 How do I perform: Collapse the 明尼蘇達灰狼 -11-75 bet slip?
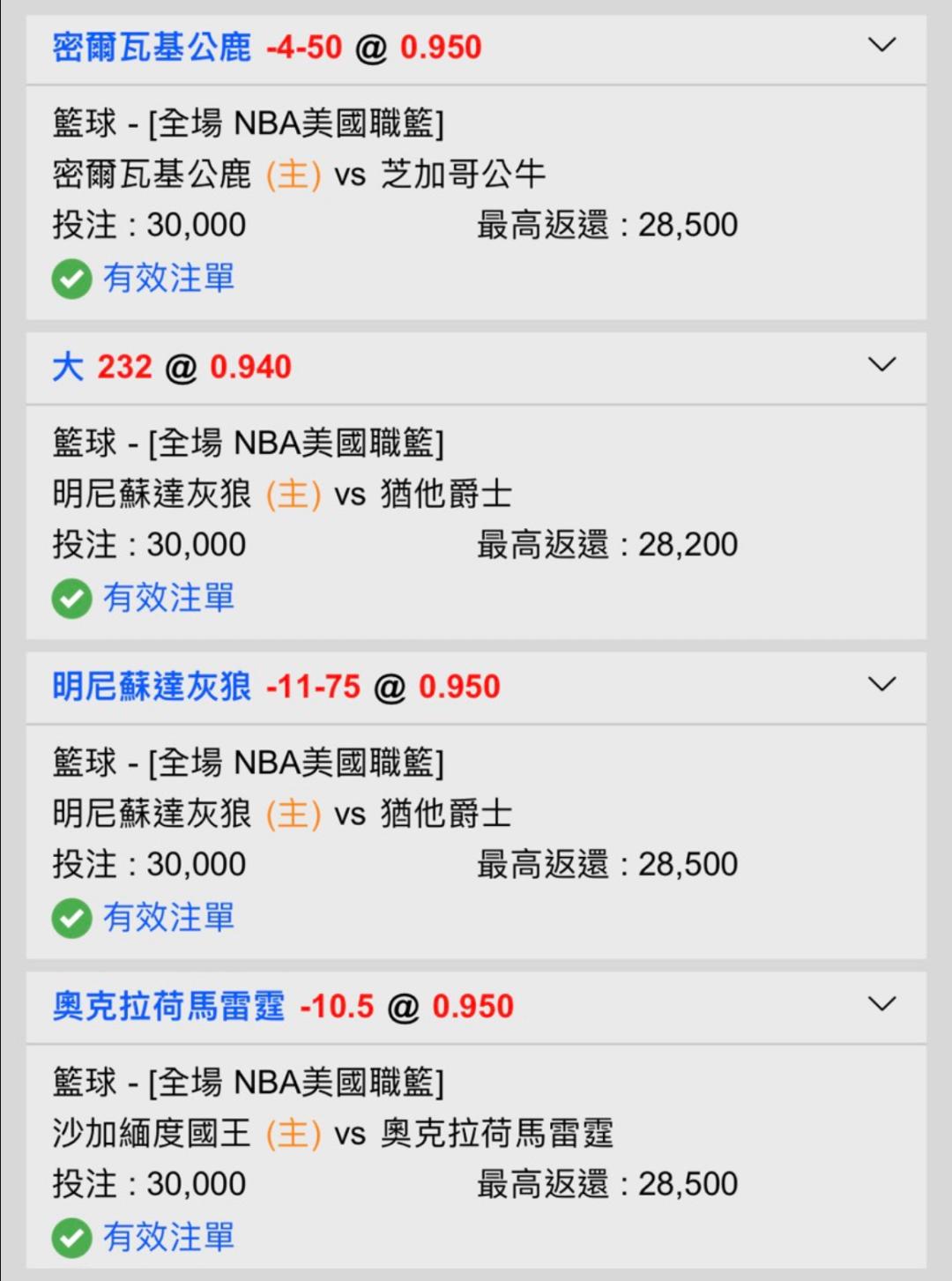click(x=881, y=685)
